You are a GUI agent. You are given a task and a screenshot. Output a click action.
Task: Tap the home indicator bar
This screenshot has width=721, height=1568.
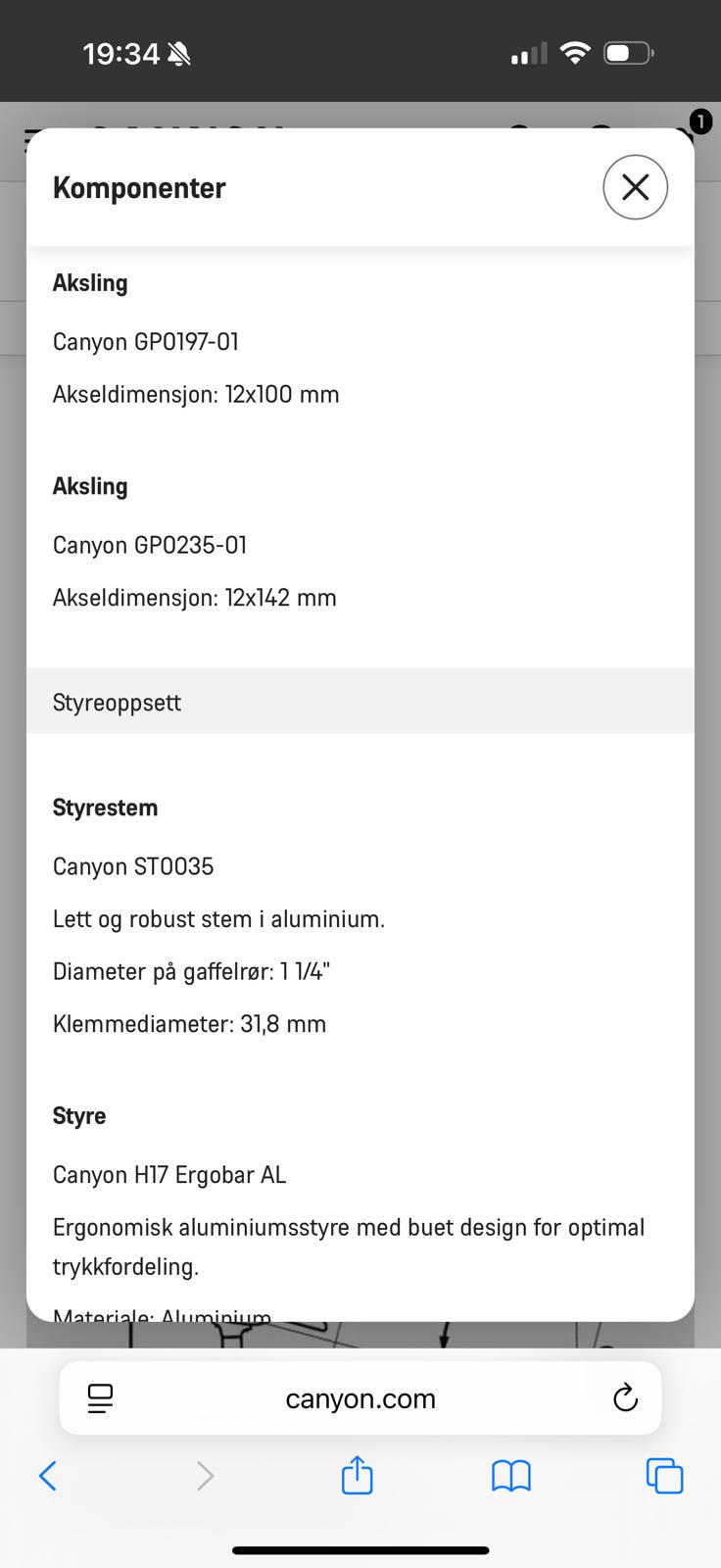(360, 1549)
